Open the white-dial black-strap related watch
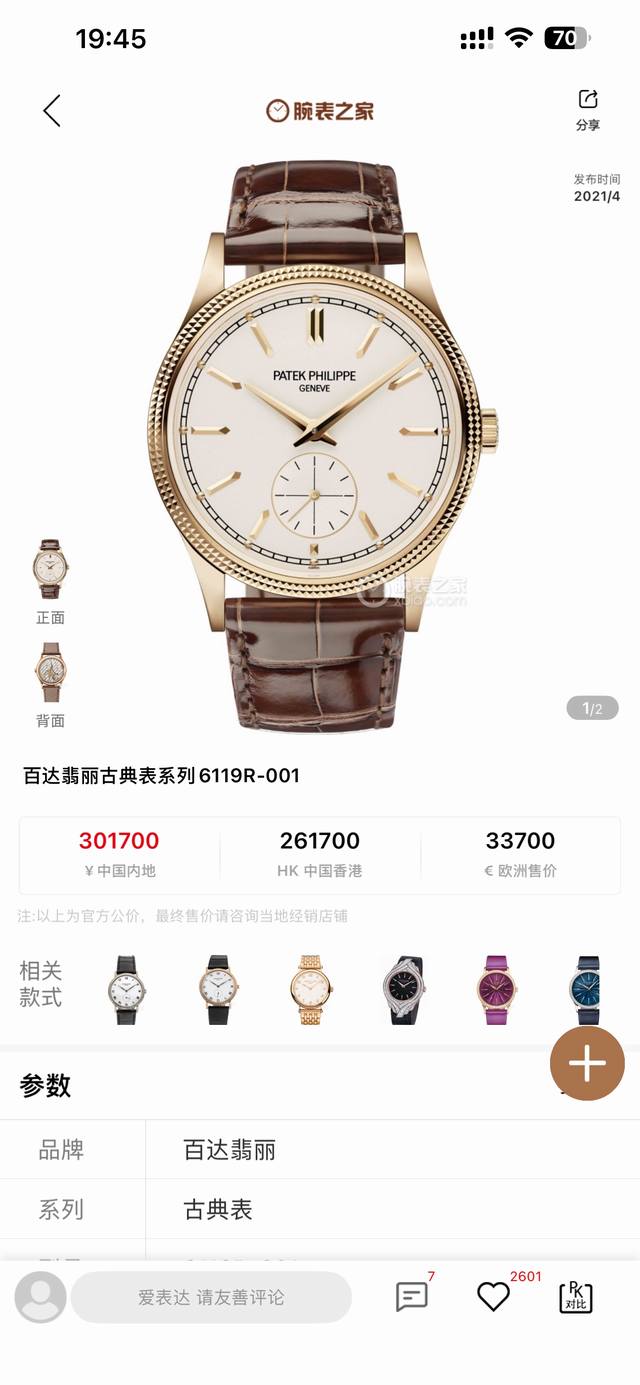 click(127, 990)
